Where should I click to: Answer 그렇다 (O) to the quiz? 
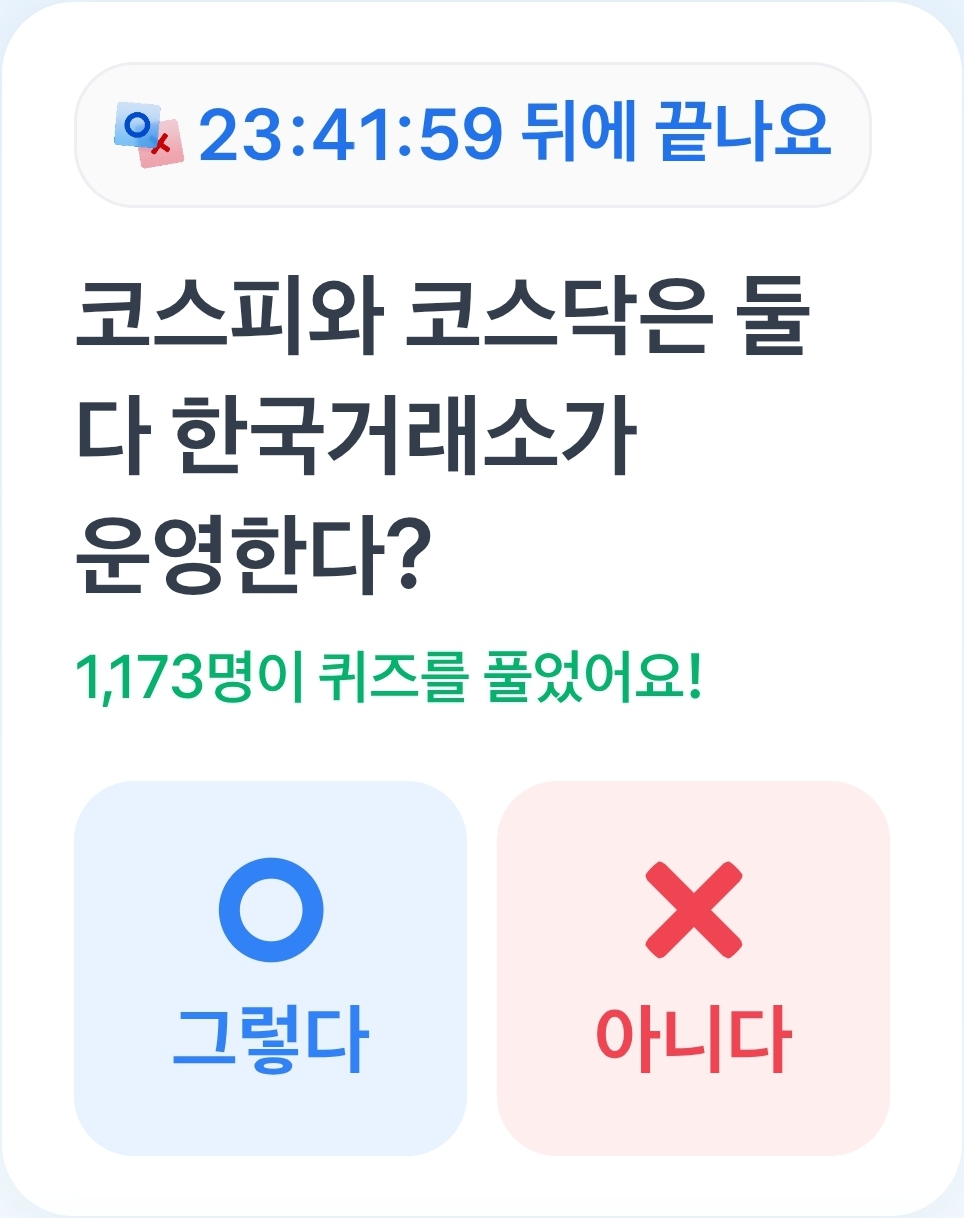pos(270,967)
